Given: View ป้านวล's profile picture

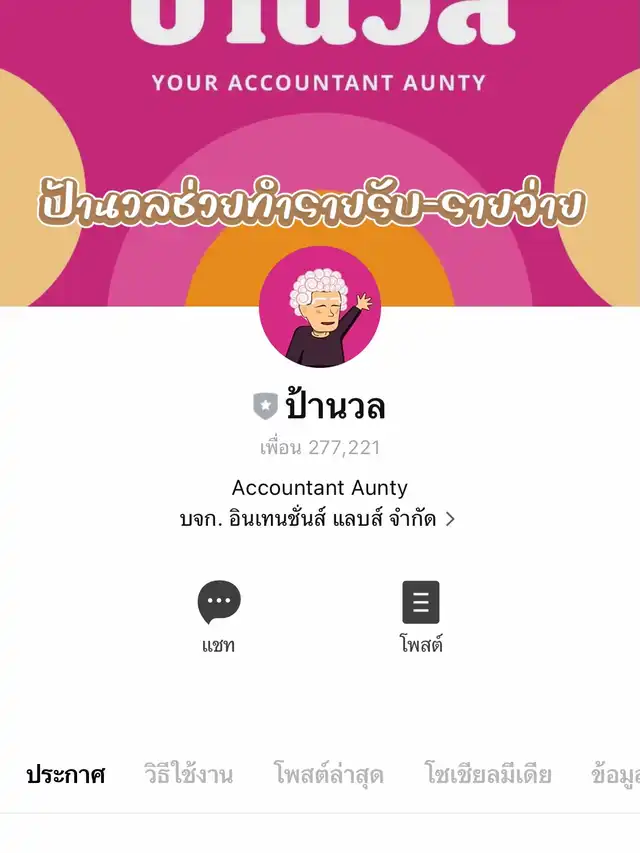Looking at the screenshot, I should tap(319, 307).
